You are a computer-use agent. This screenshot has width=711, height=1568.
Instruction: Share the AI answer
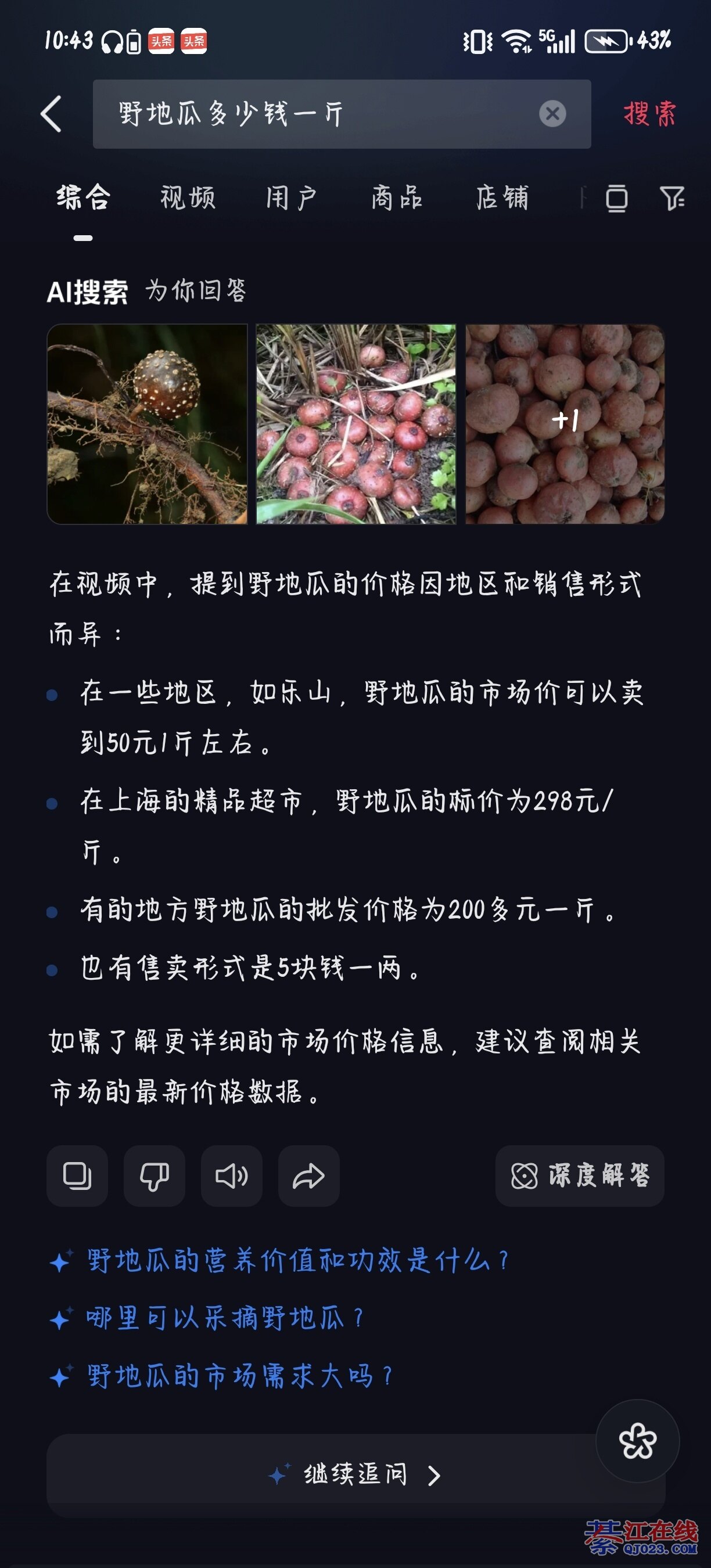(x=308, y=1175)
